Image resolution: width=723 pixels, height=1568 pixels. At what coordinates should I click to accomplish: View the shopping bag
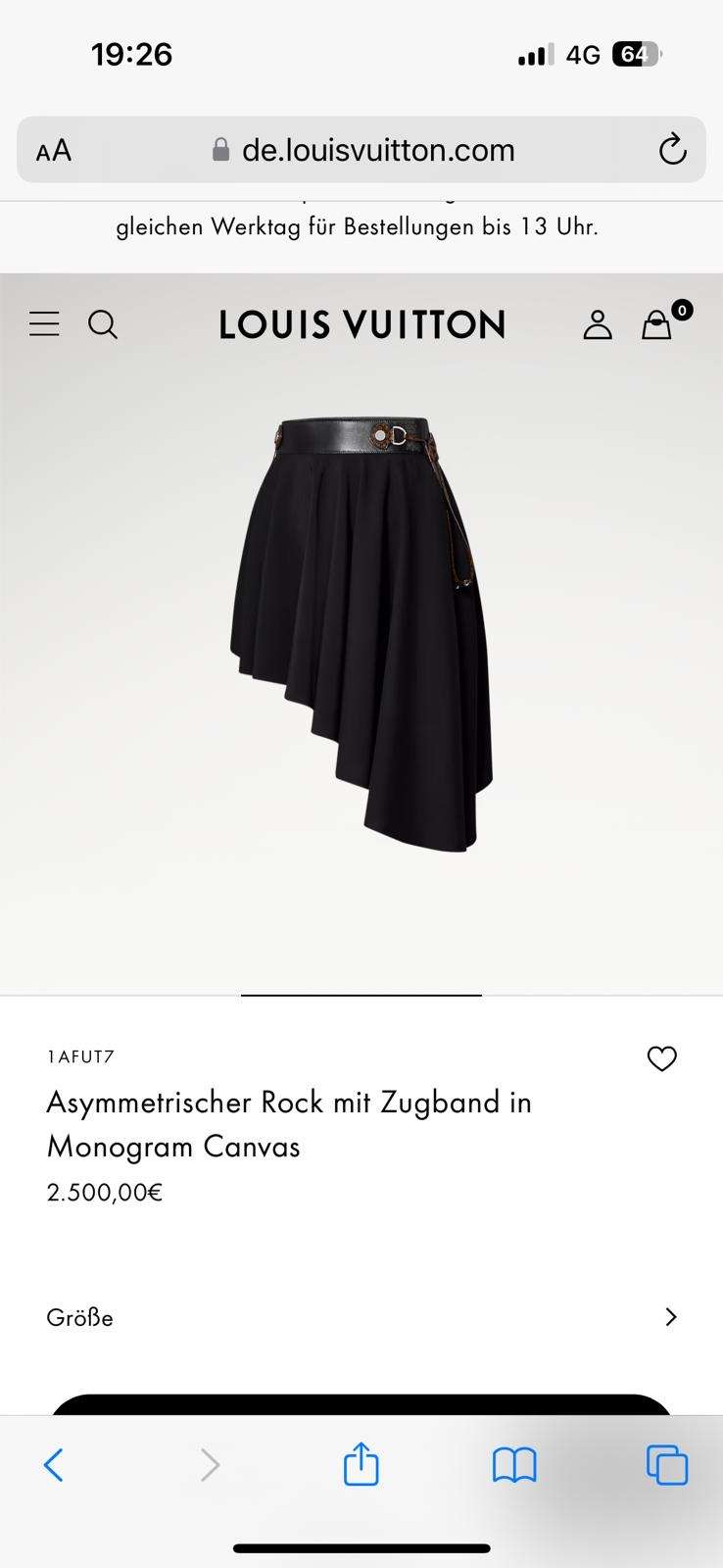(658, 323)
